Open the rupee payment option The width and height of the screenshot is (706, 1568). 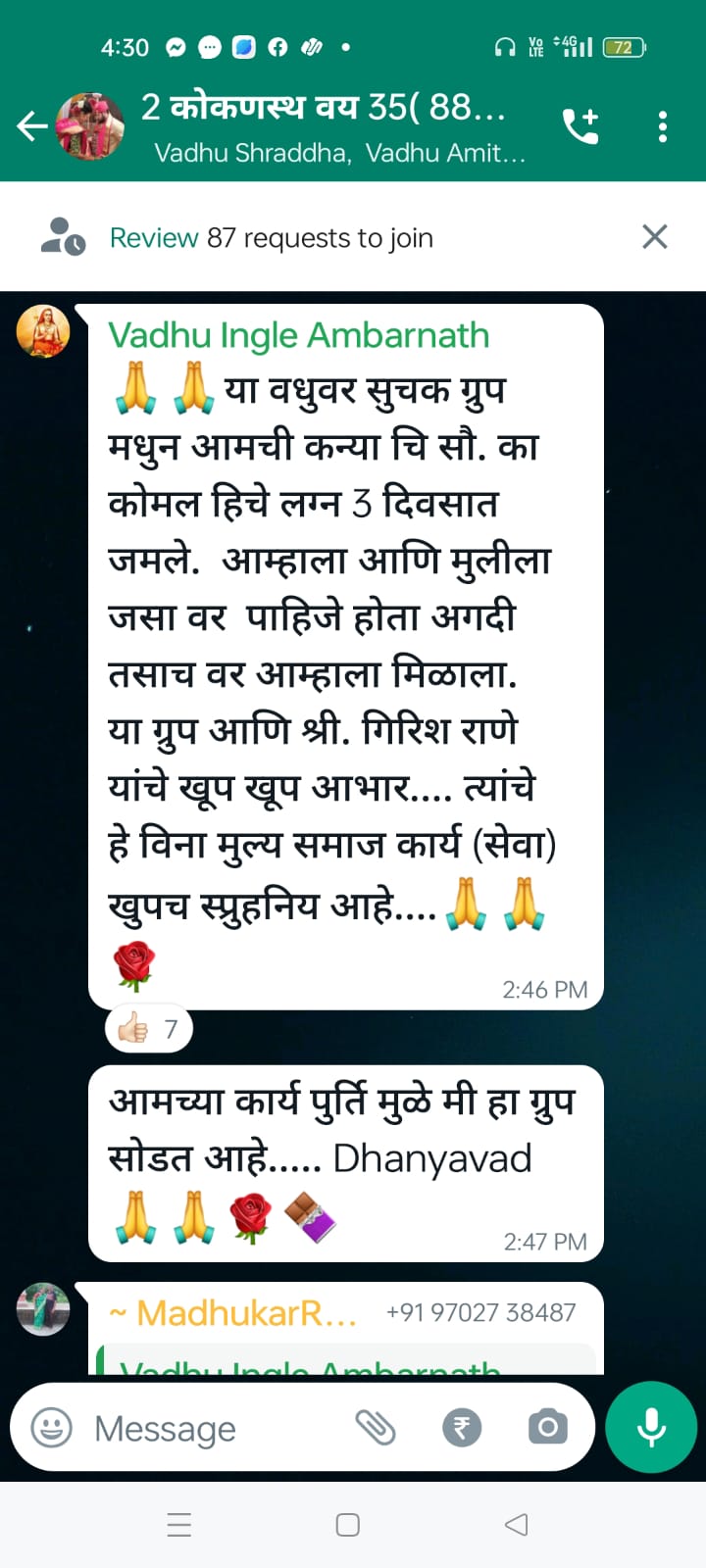pos(462,1428)
